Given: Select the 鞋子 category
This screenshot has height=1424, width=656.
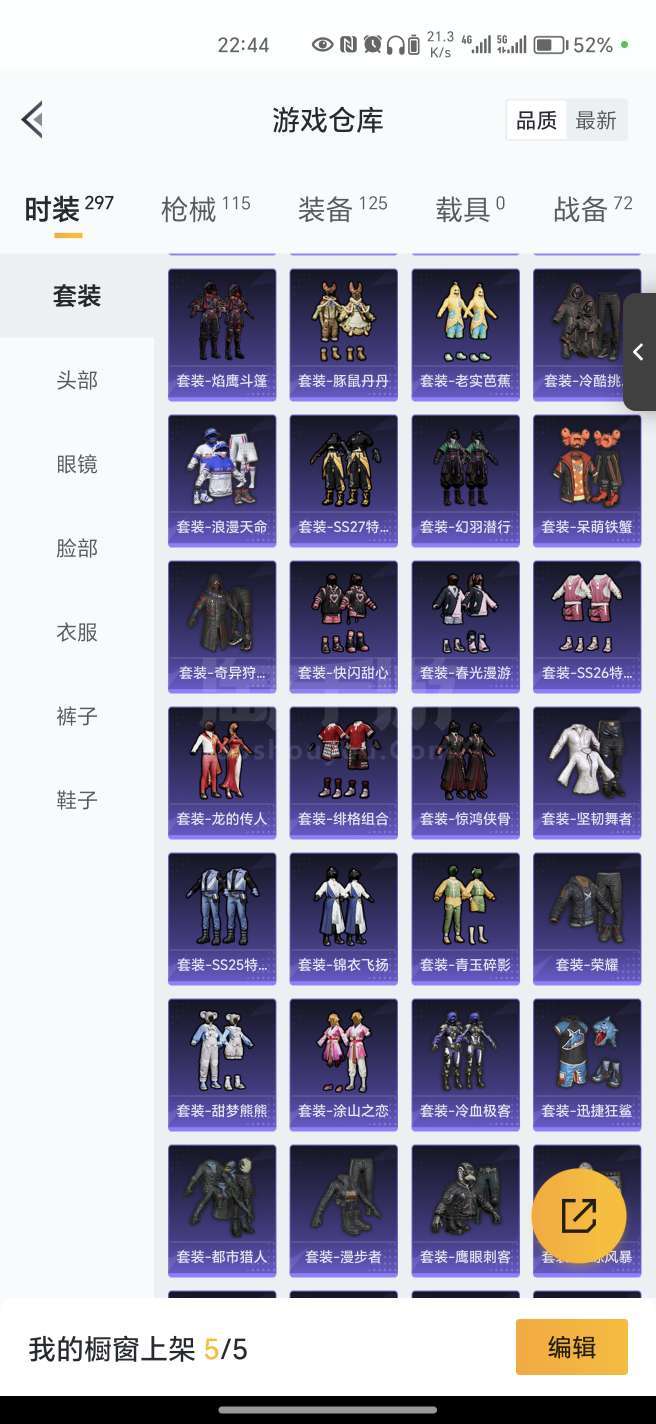Looking at the screenshot, I should point(77,800).
